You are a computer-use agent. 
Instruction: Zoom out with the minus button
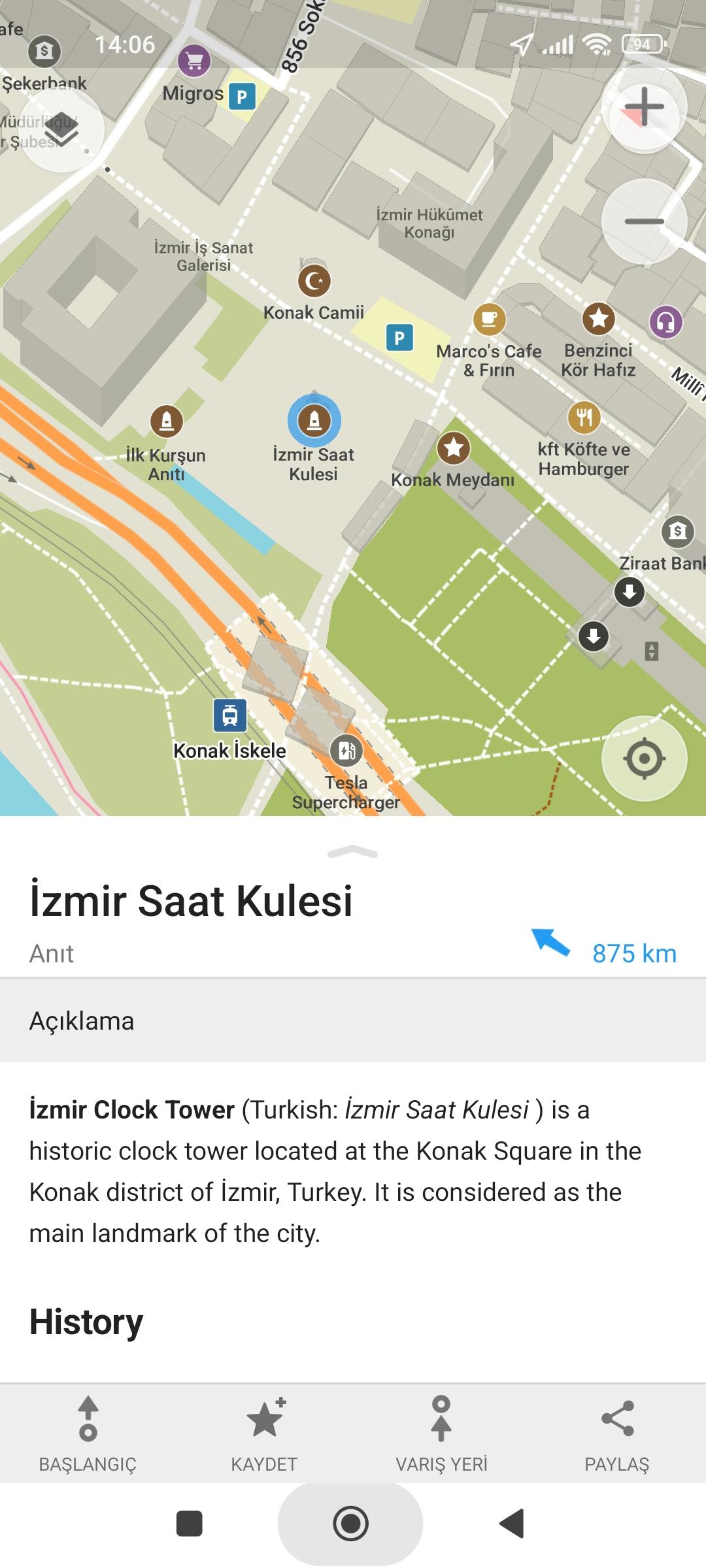[644, 221]
